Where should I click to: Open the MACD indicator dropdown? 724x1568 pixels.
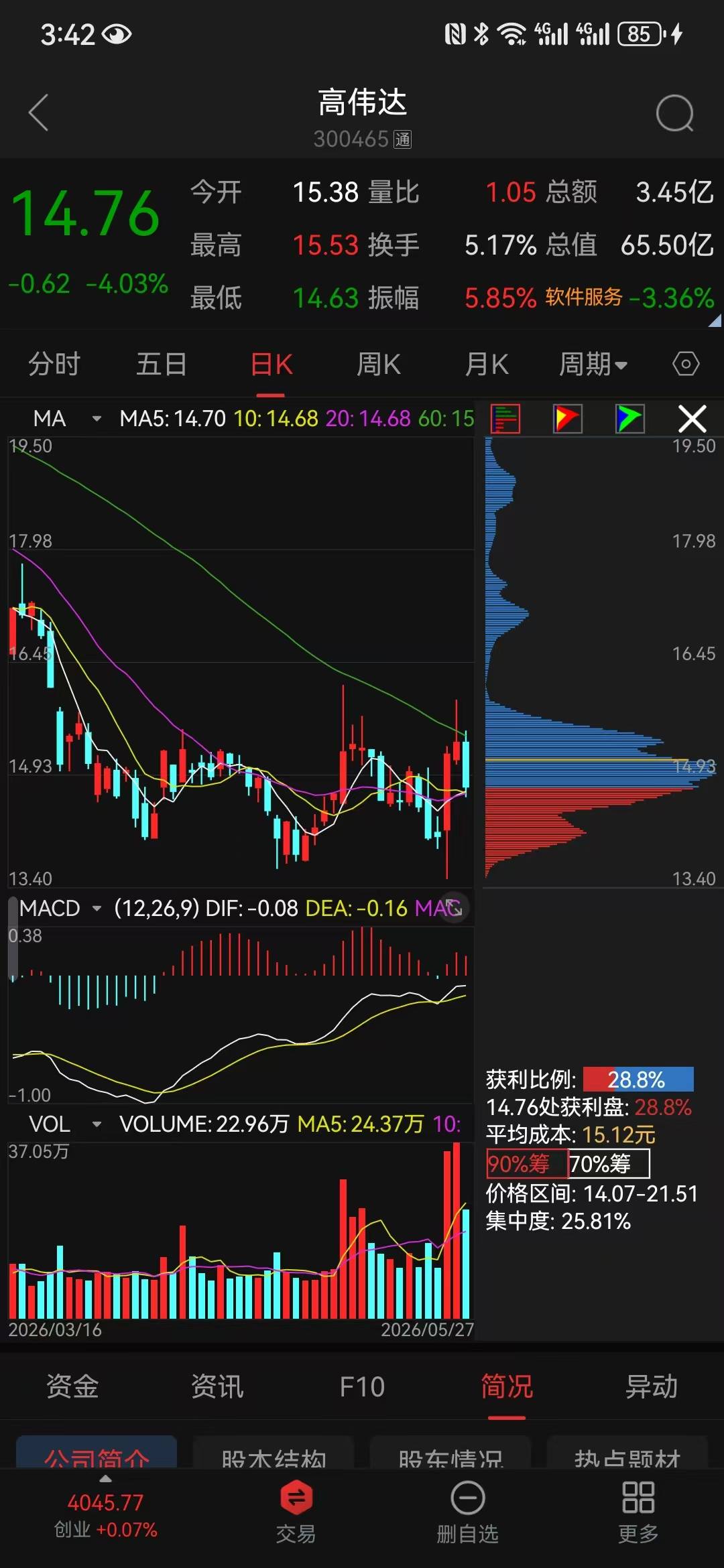[60, 909]
